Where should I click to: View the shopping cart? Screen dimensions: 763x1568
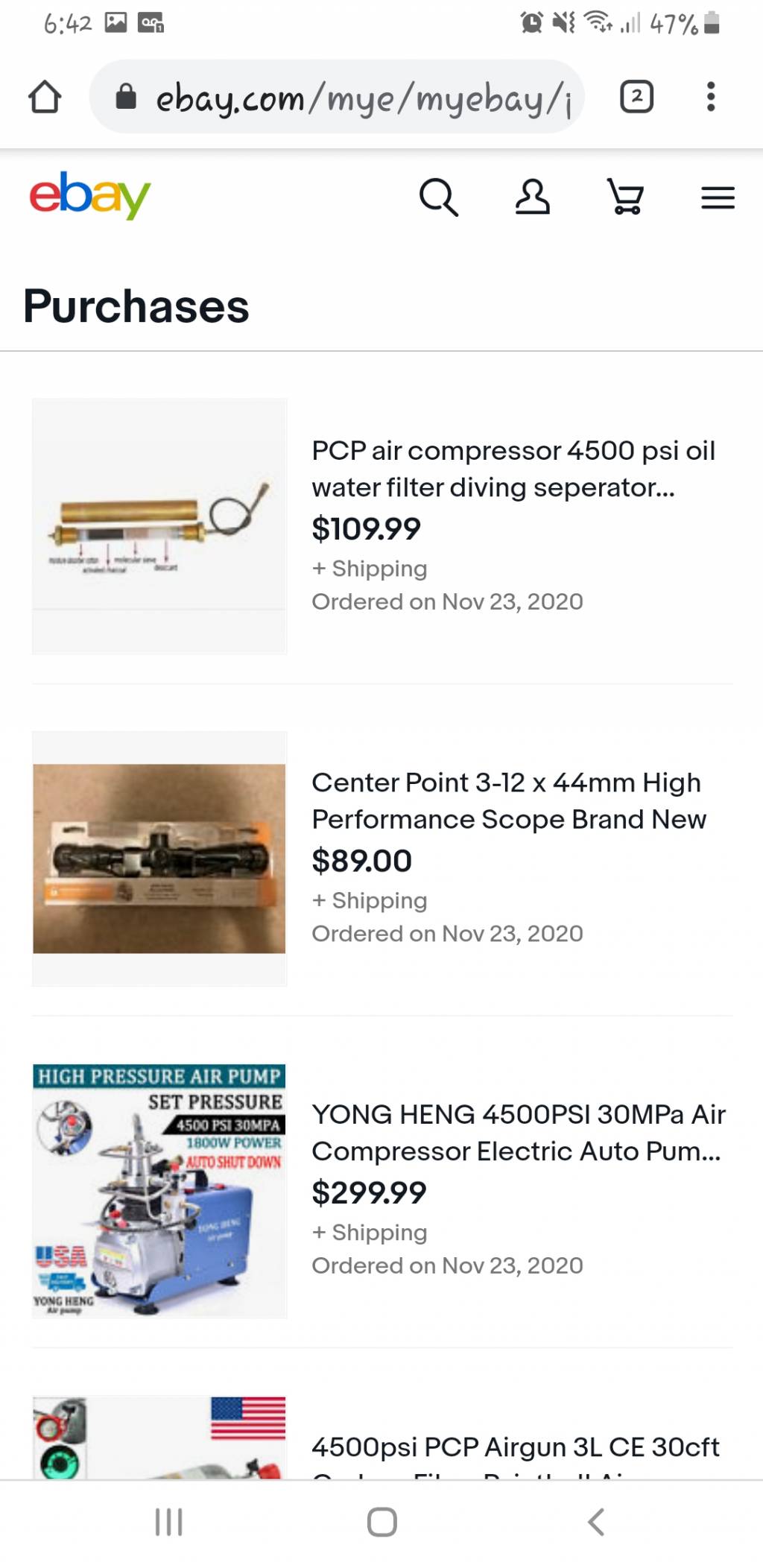tap(625, 197)
